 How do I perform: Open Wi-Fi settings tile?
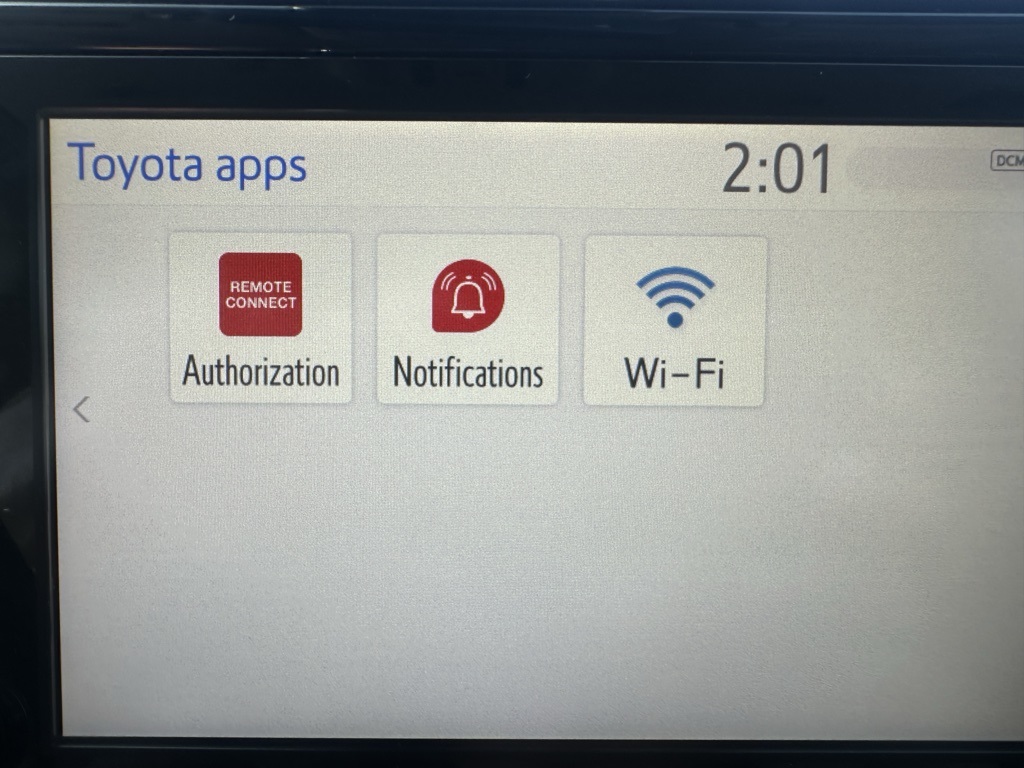pyautogui.click(x=675, y=321)
